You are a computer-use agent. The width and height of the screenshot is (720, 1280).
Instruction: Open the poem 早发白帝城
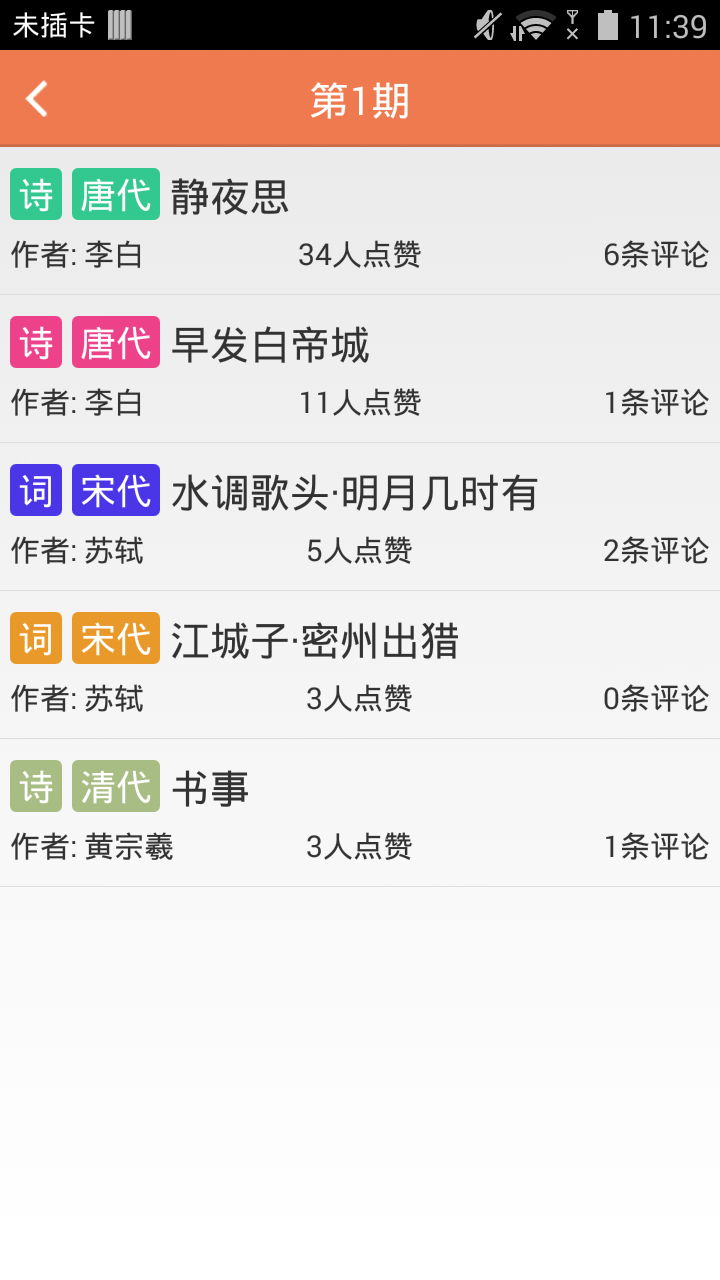click(x=270, y=344)
